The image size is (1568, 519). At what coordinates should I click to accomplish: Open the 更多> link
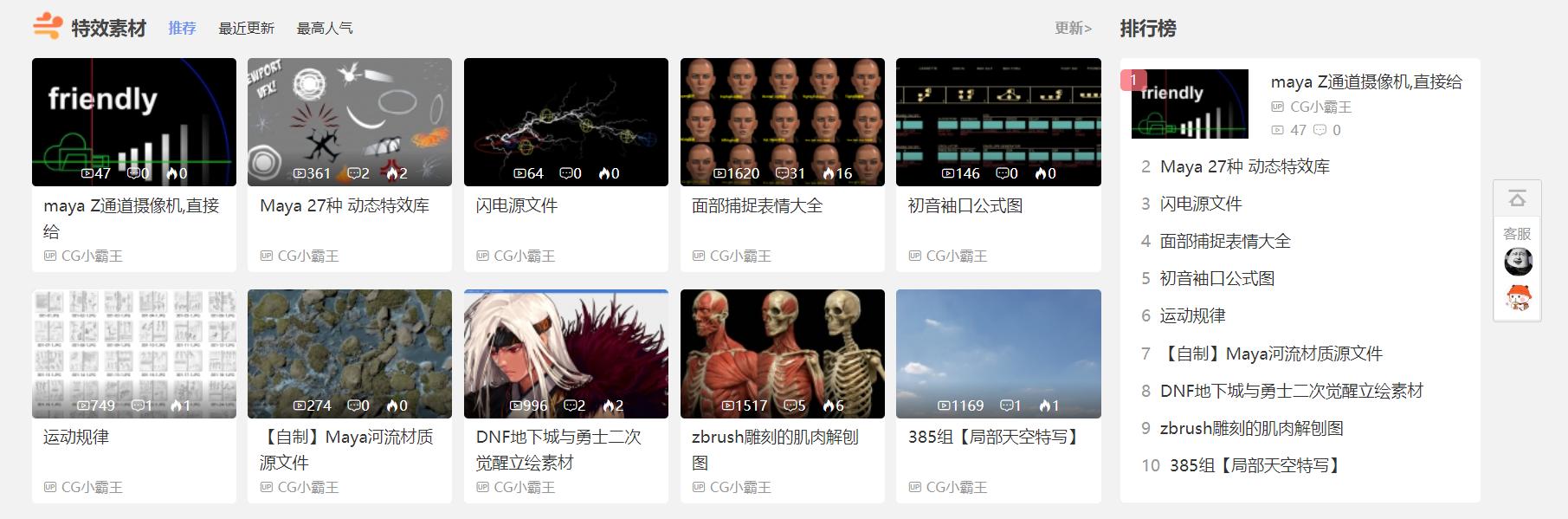click(x=1073, y=29)
